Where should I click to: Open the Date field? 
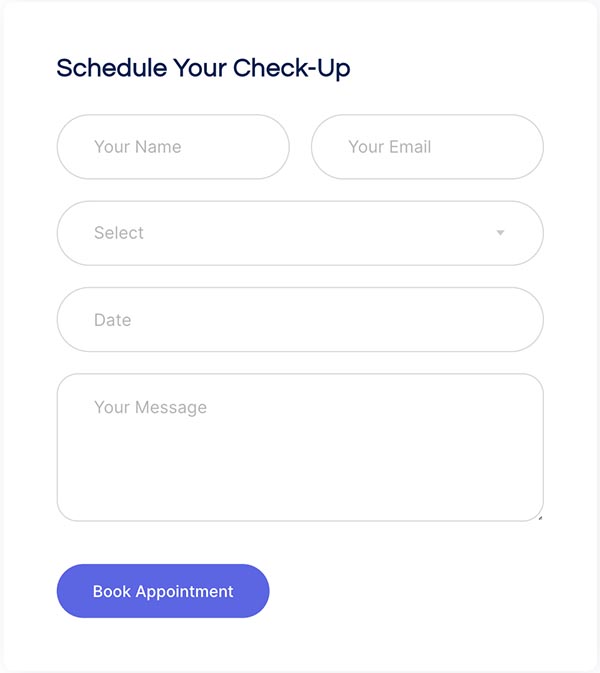pyautogui.click(x=300, y=320)
